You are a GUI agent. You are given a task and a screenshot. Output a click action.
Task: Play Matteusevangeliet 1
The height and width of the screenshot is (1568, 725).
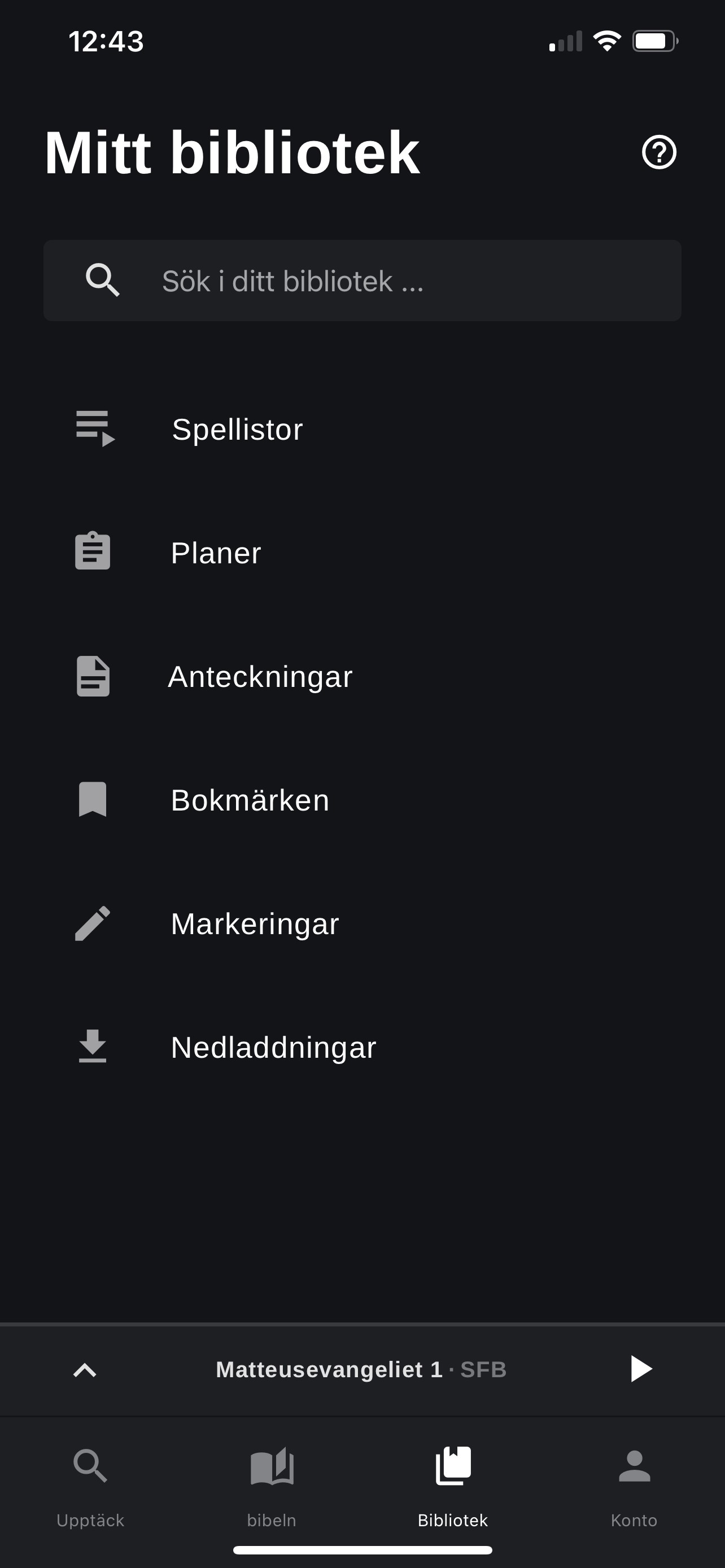click(x=640, y=1369)
